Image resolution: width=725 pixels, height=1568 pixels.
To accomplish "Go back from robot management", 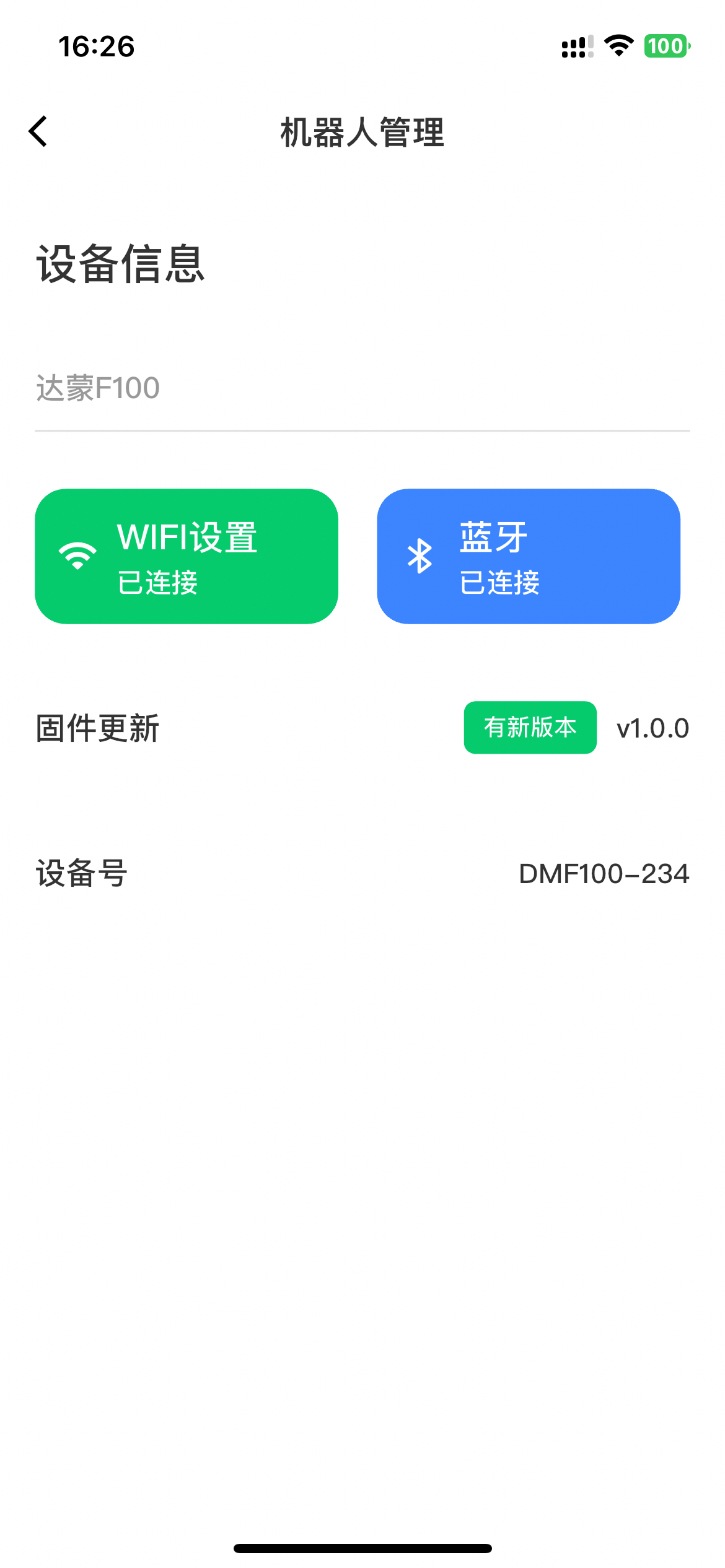I will [x=38, y=132].
